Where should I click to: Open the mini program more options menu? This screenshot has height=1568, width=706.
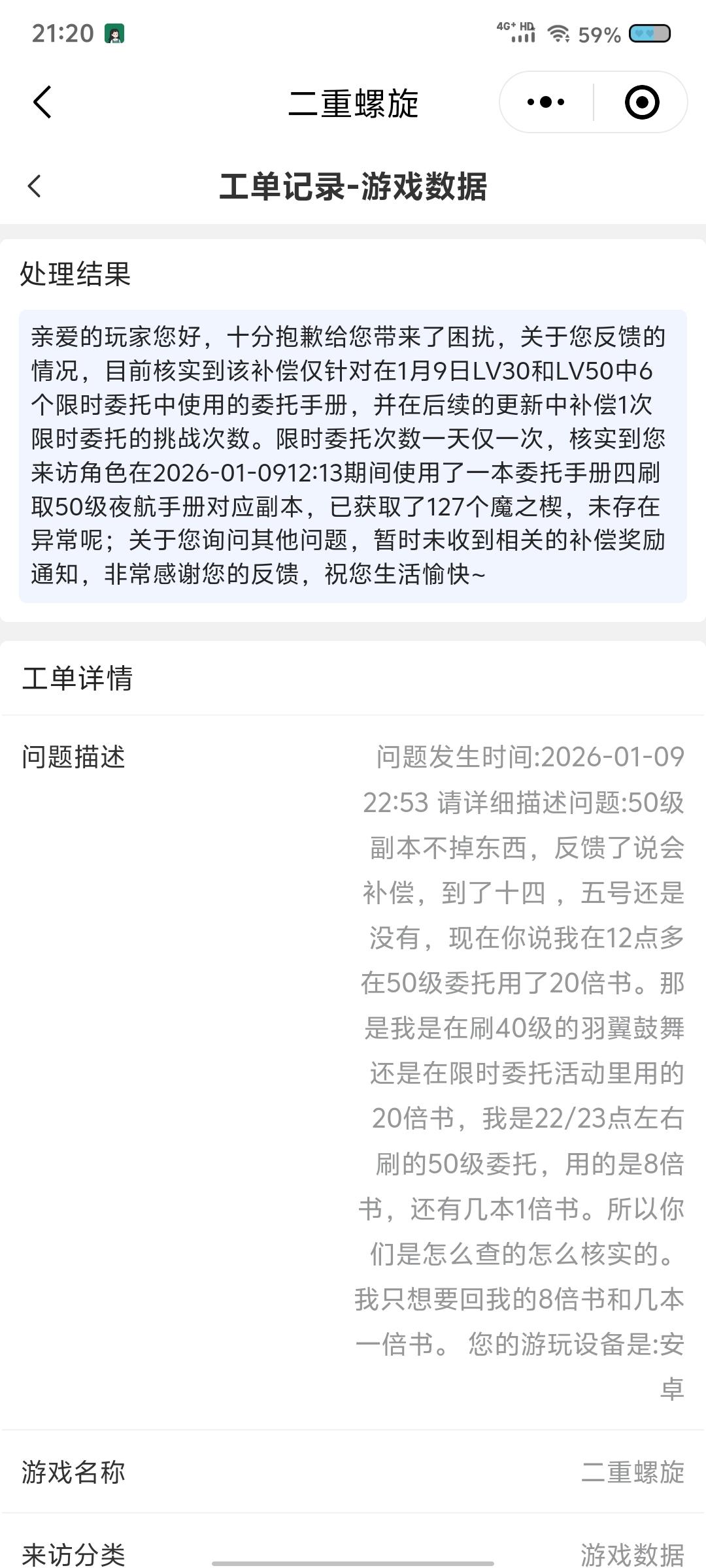(x=546, y=103)
